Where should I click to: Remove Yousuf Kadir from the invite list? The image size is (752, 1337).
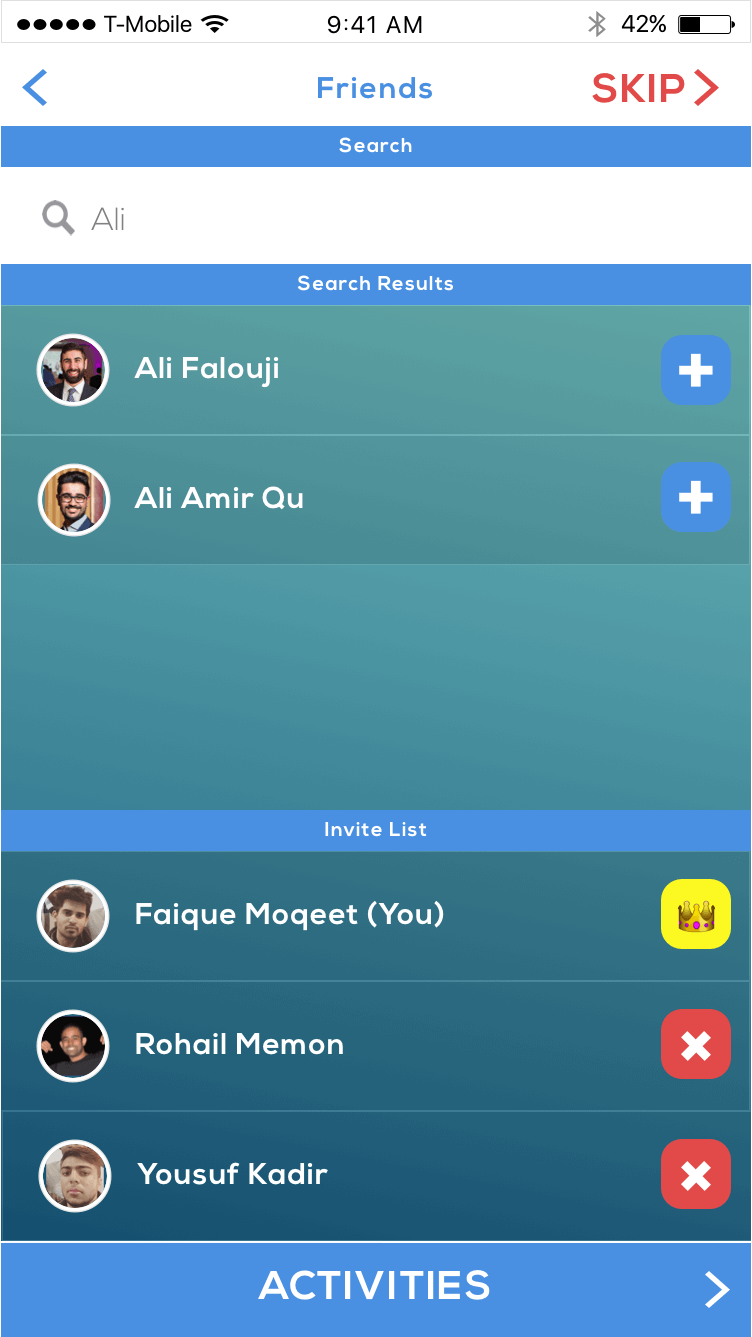pyautogui.click(x=695, y=1175)
